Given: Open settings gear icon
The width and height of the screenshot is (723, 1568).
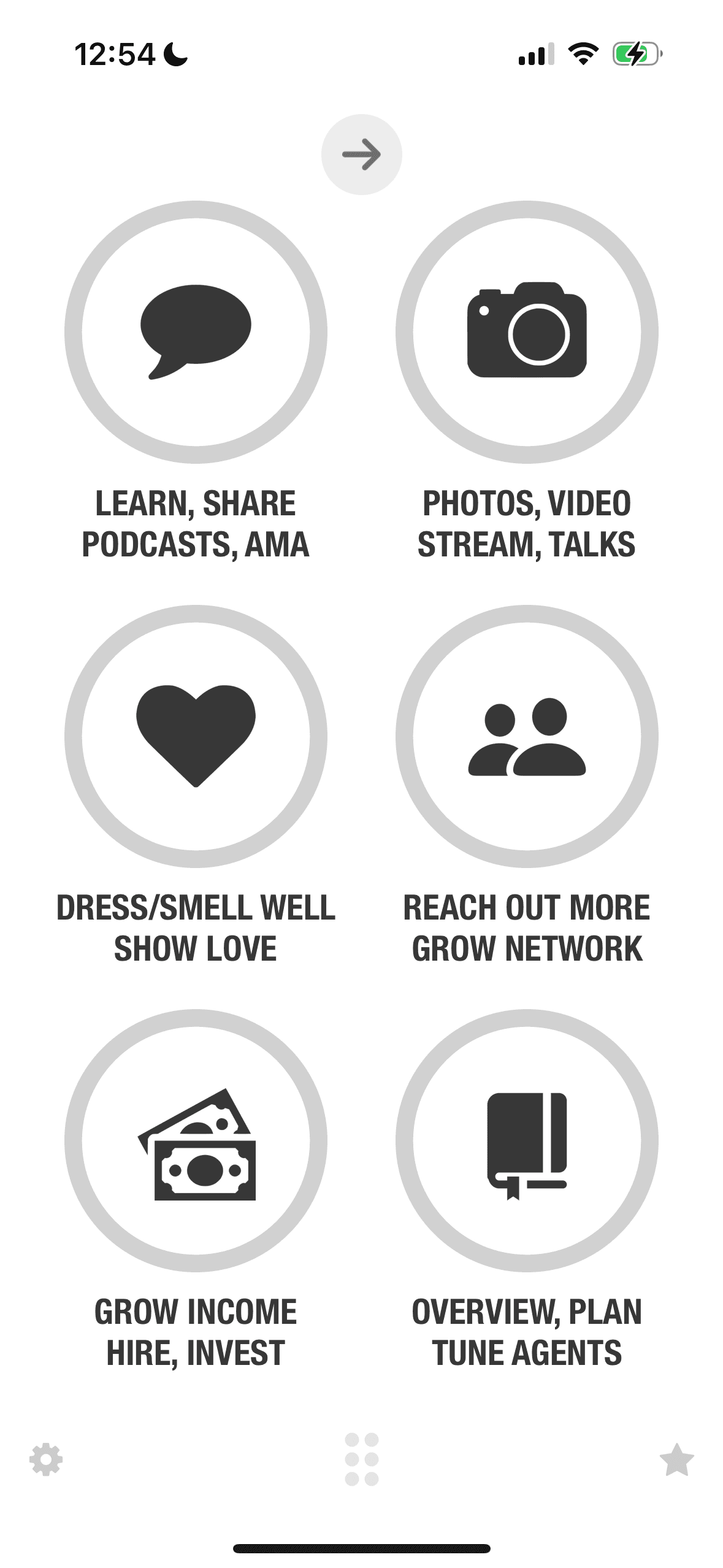Looking at the screenshot, I should pyautogui.click(x=46, y=1460).
